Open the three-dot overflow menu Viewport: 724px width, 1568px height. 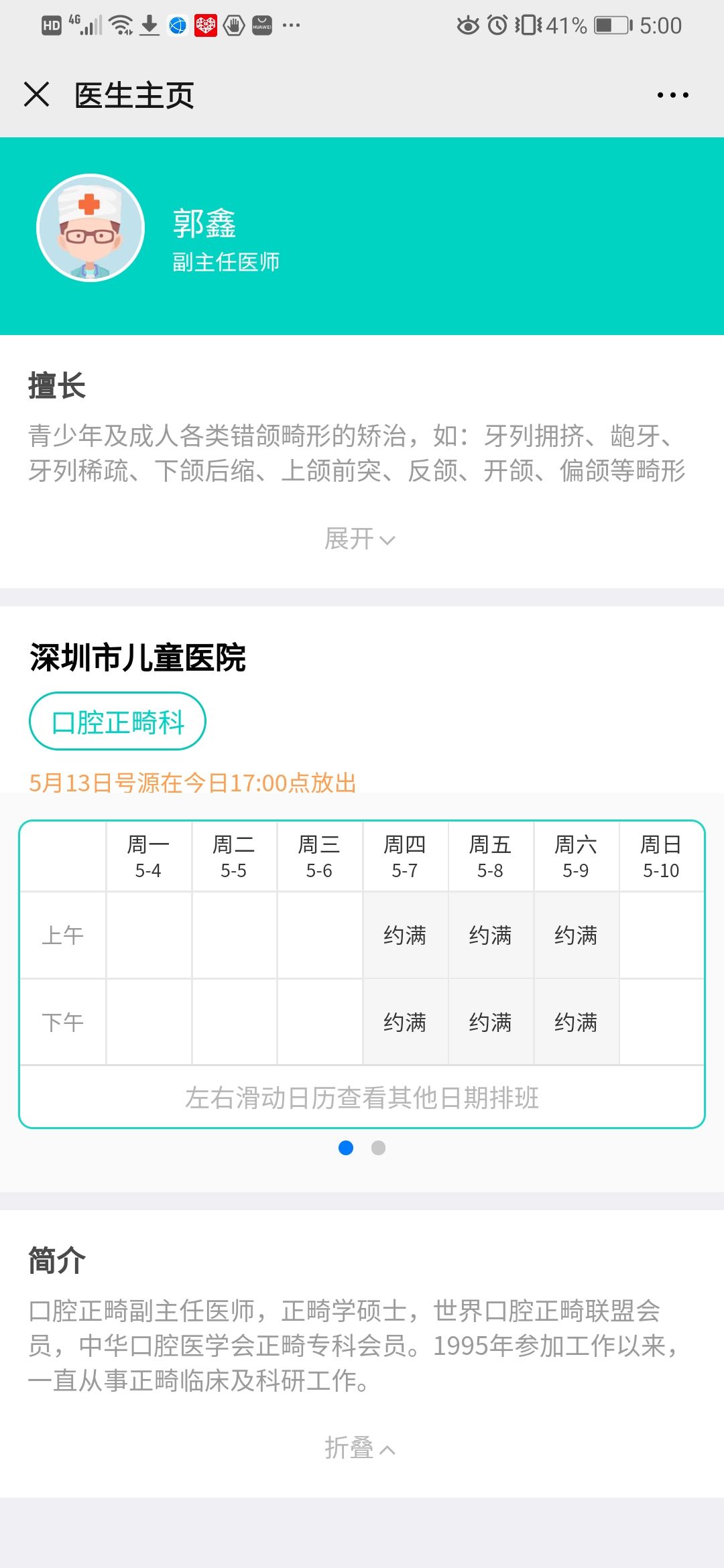click(672, 95)
